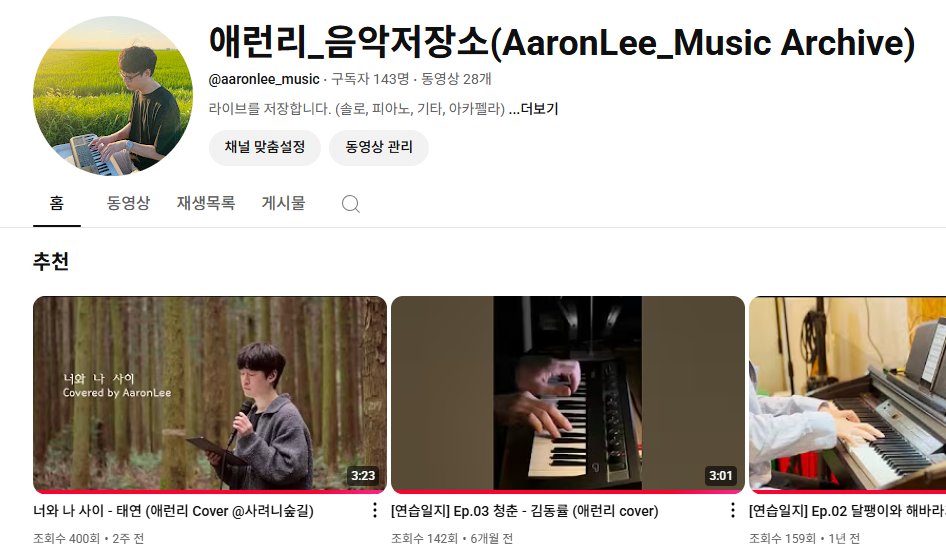Switch to the 재생목록 tab
Image resolution: width=946 pixels, height=551 pixels.
point(206,203)
